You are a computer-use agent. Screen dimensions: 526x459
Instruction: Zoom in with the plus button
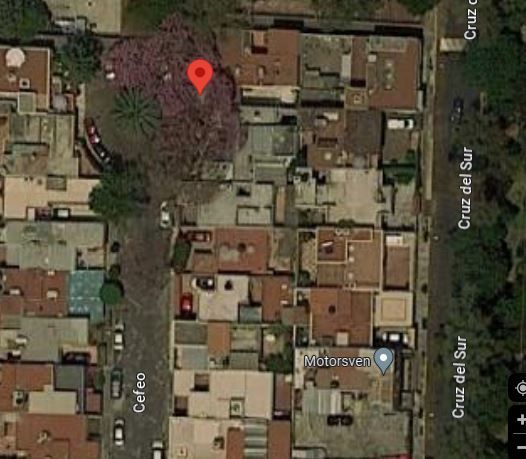pos(521,419)
